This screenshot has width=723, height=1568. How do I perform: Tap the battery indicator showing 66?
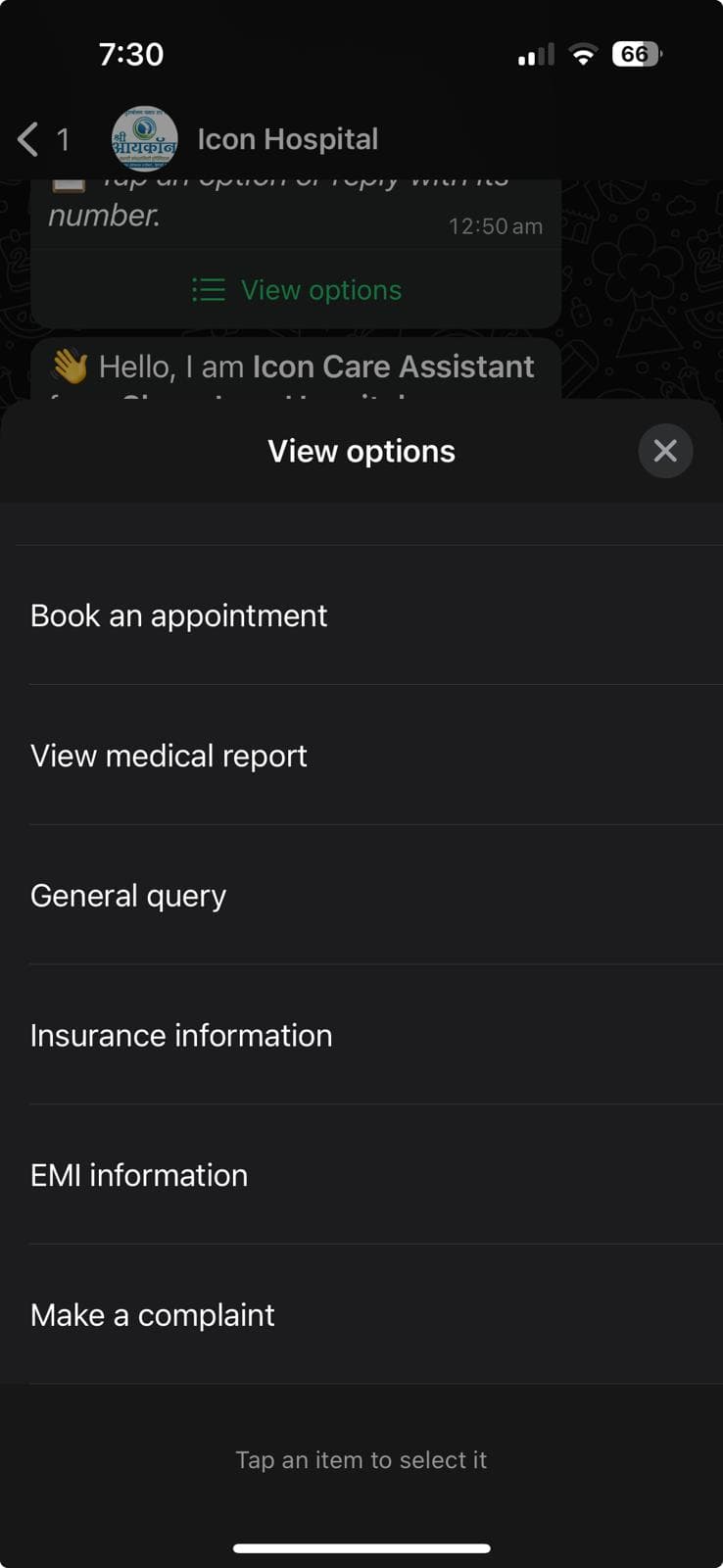[635, 54]
